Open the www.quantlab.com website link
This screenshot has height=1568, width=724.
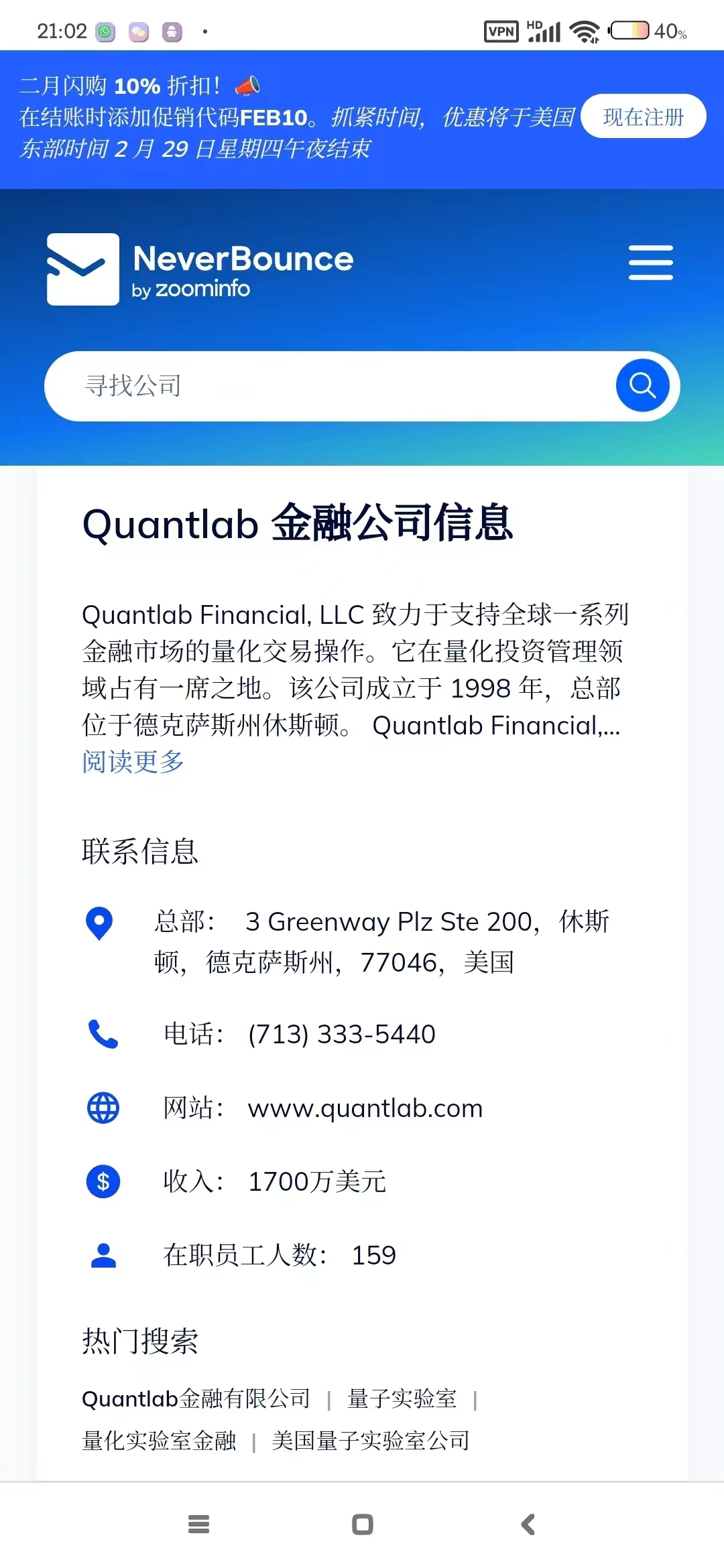tap(365, 1108)
